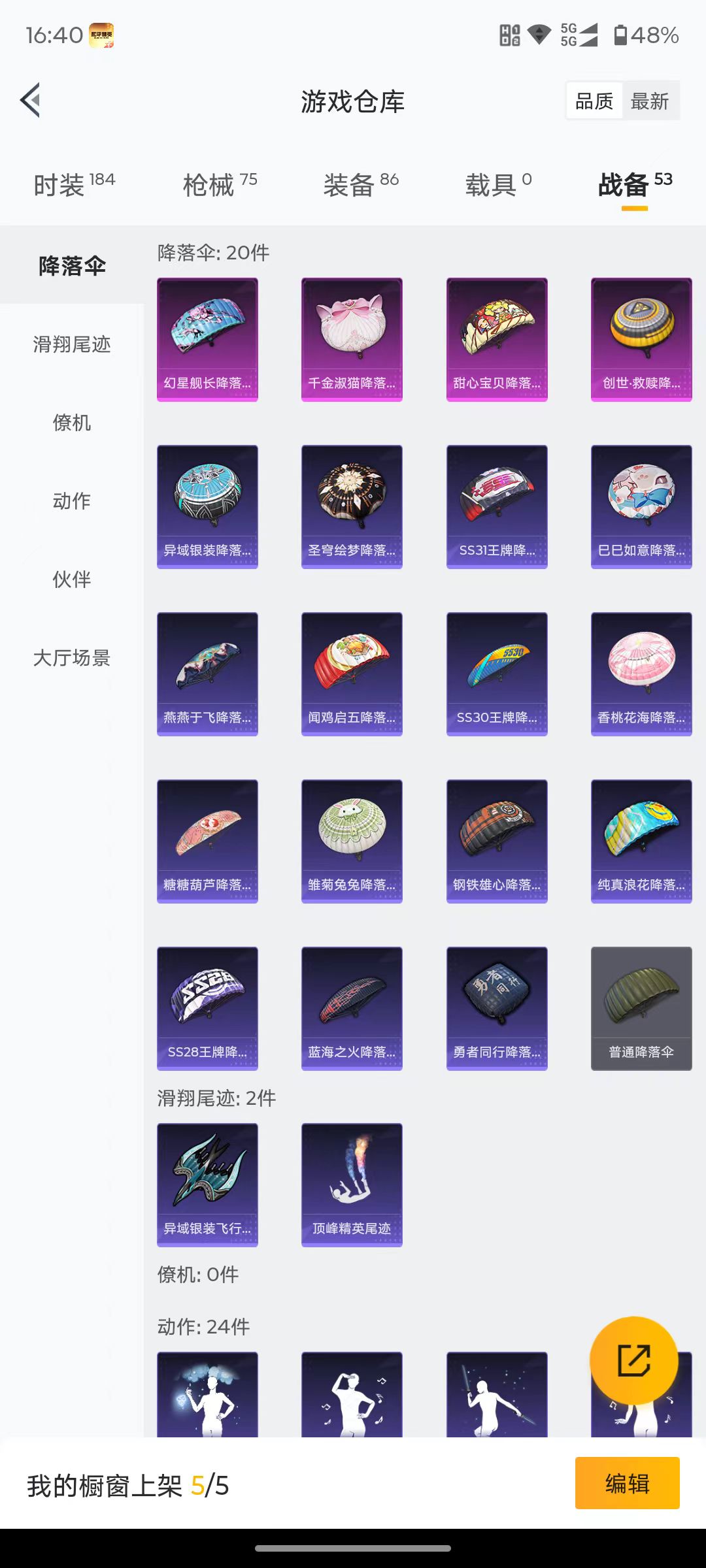706x1568 pixels.
Task: Tap the back arrow to leave 游戏仓库
Action: [x=29, y=101]
